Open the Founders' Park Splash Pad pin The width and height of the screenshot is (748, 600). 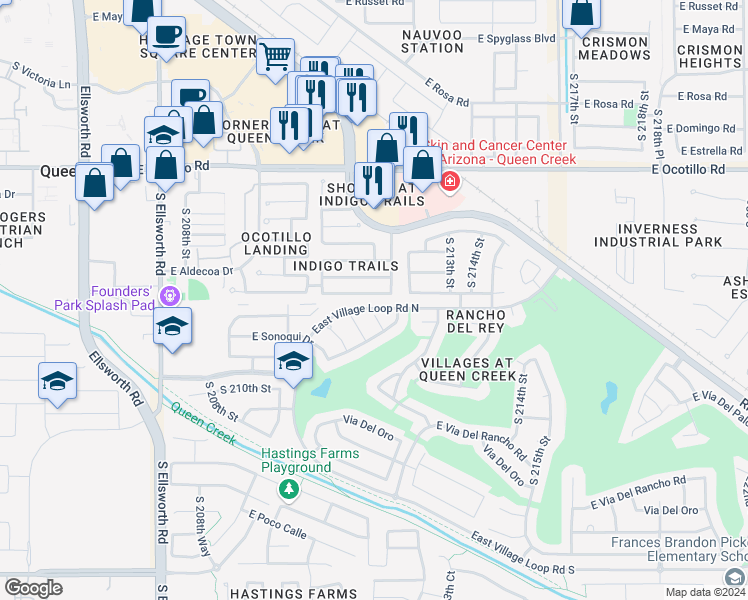pos(170,296)
